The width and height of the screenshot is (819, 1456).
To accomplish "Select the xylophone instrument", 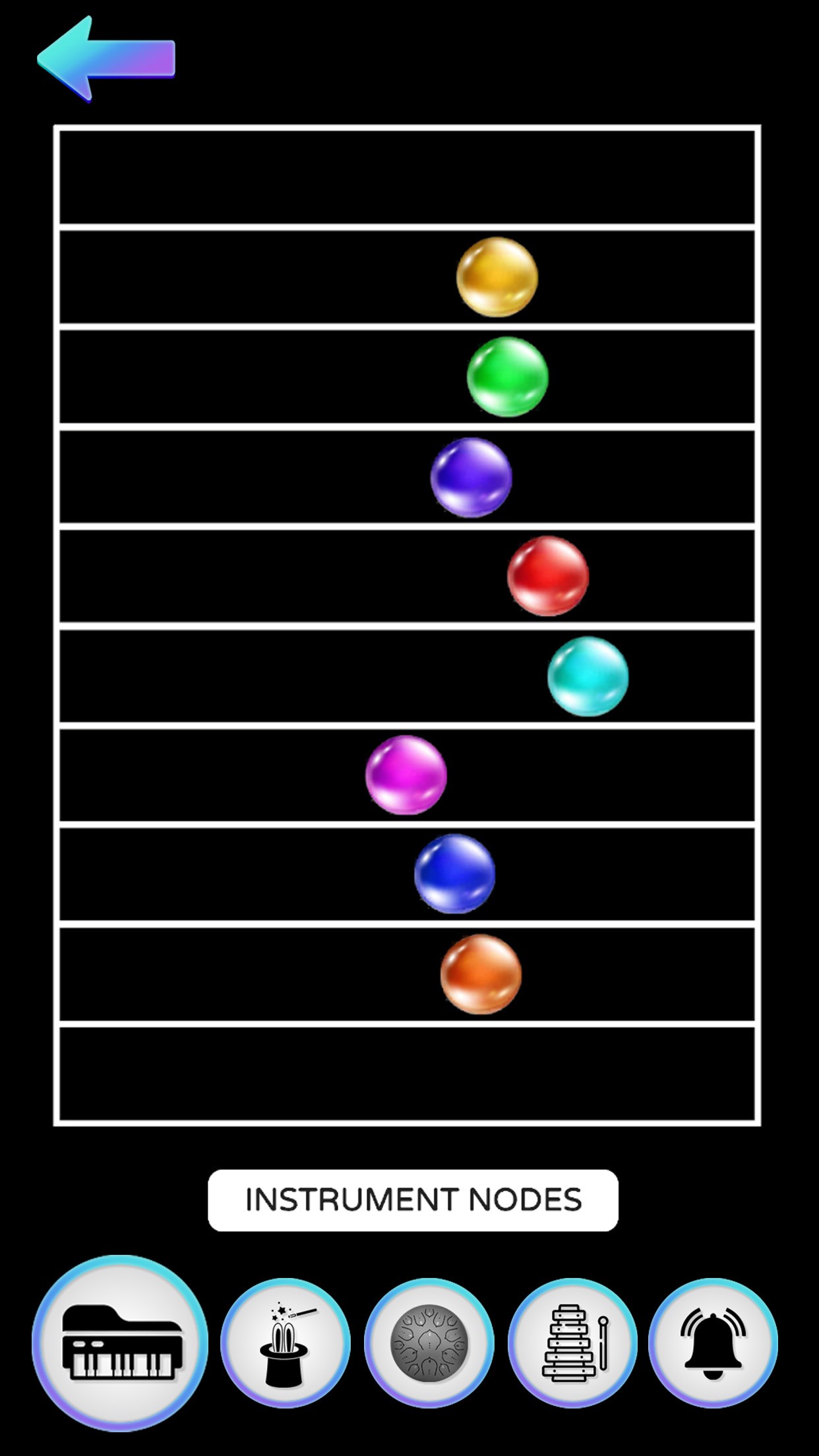I will point(572,1343).
